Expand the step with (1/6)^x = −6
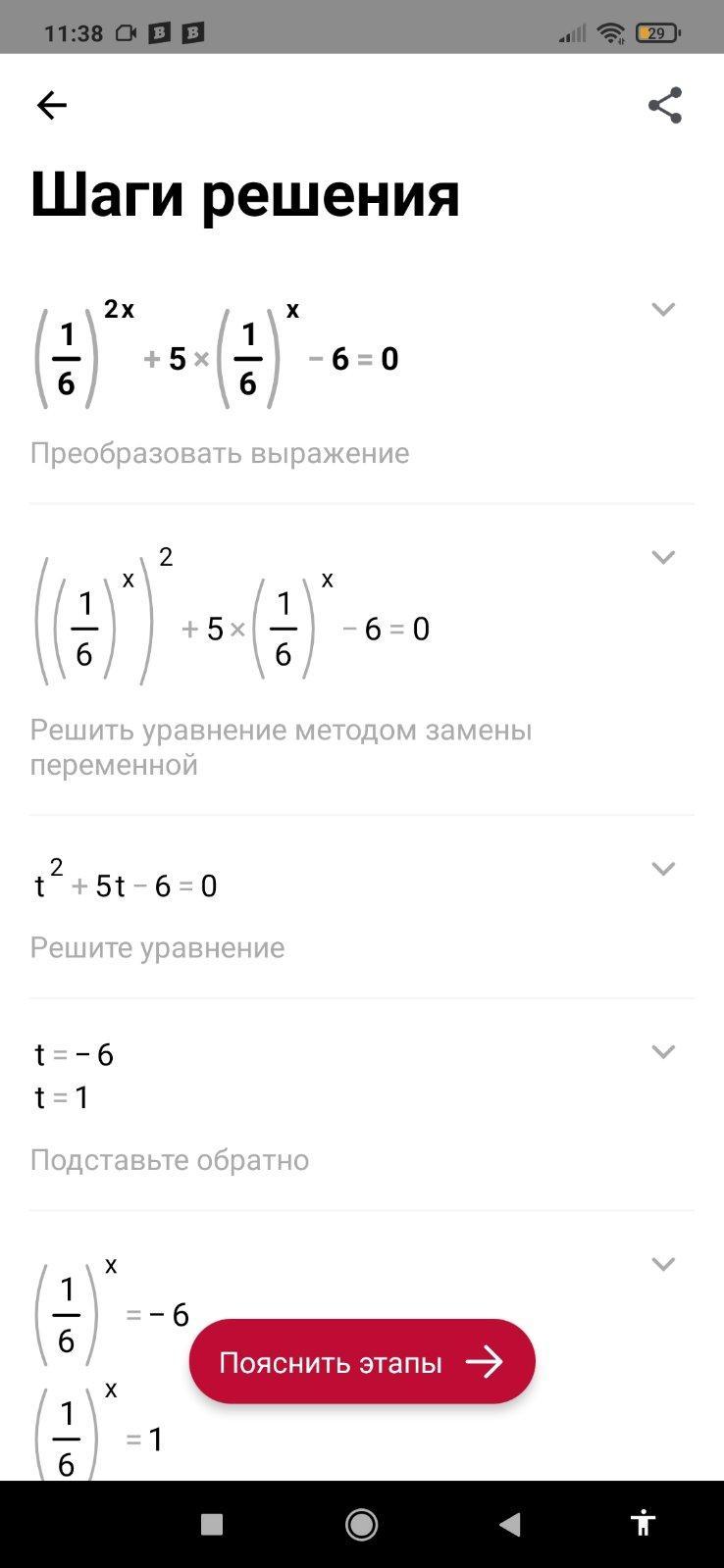Viewport: 724px width, 1568px height. 663,1264
